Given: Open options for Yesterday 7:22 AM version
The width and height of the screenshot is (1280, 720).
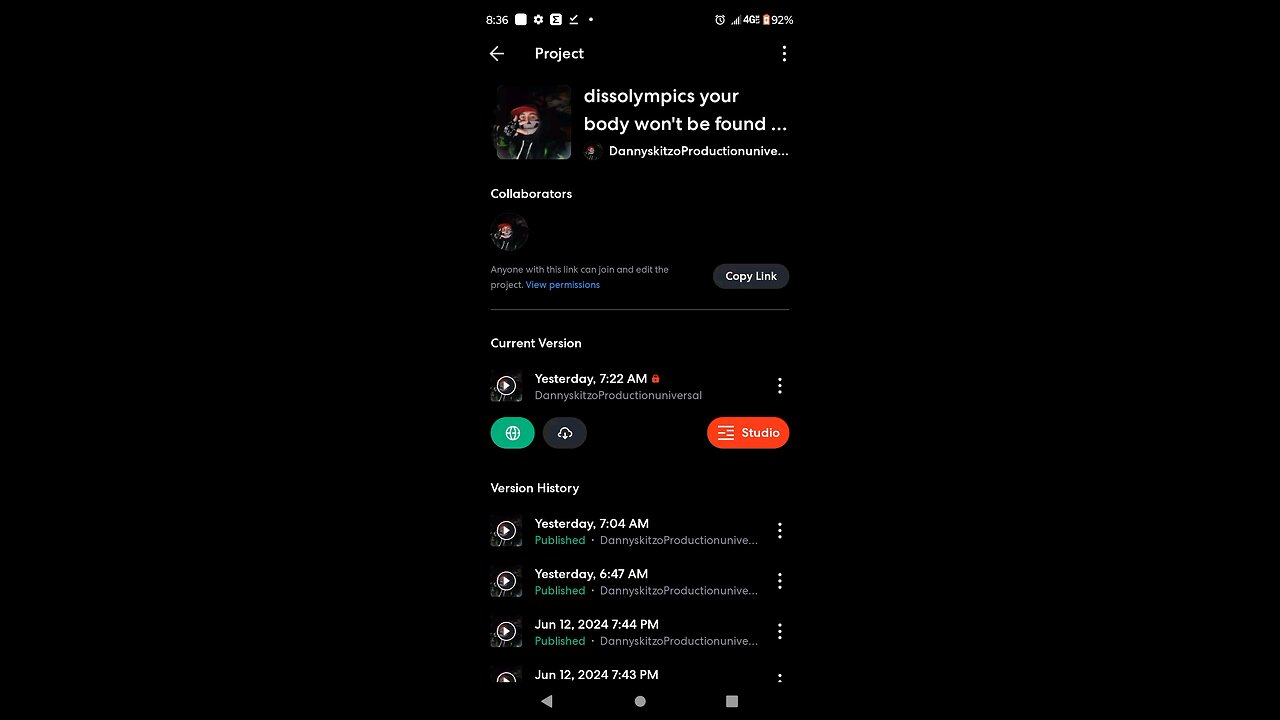Looking at the screenshot, I should coord(779,386).
